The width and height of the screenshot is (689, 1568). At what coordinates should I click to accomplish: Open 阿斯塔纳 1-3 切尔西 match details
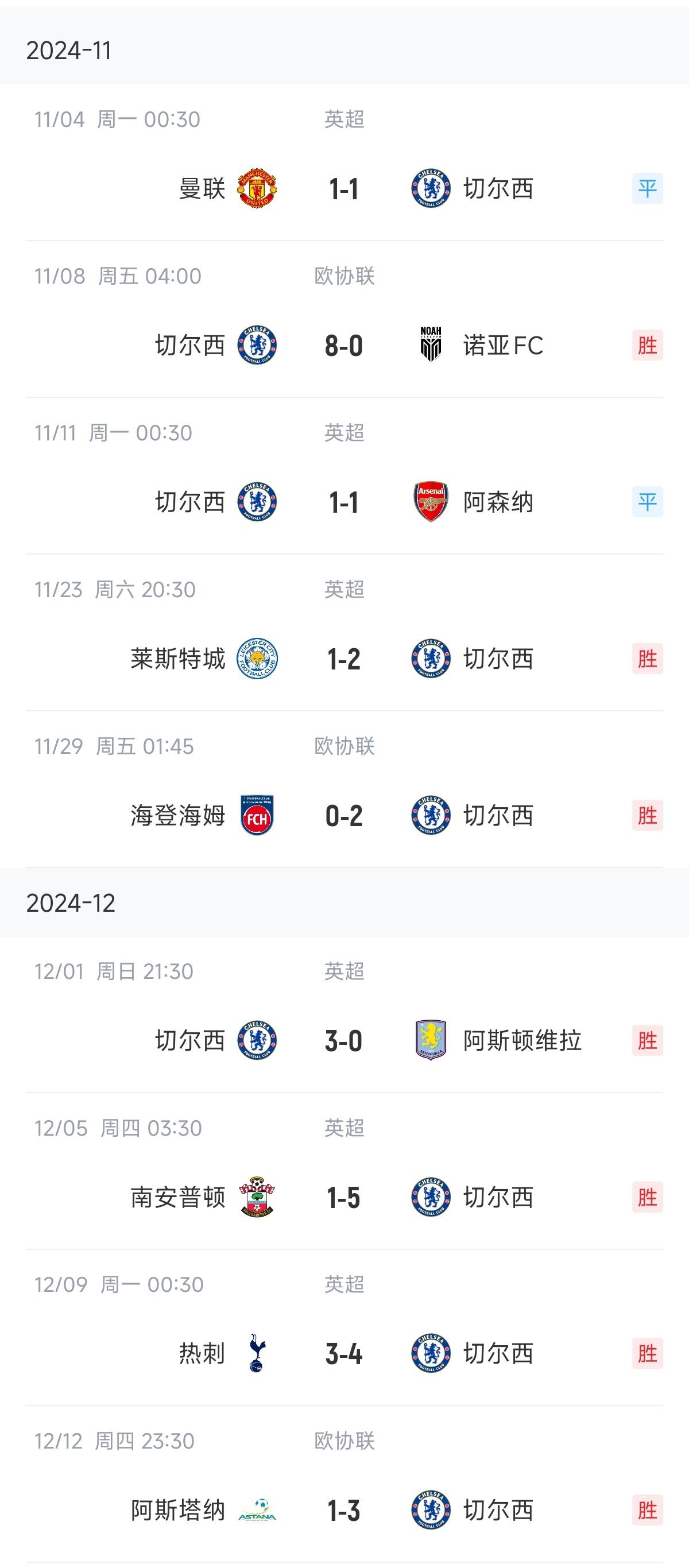344,1510
